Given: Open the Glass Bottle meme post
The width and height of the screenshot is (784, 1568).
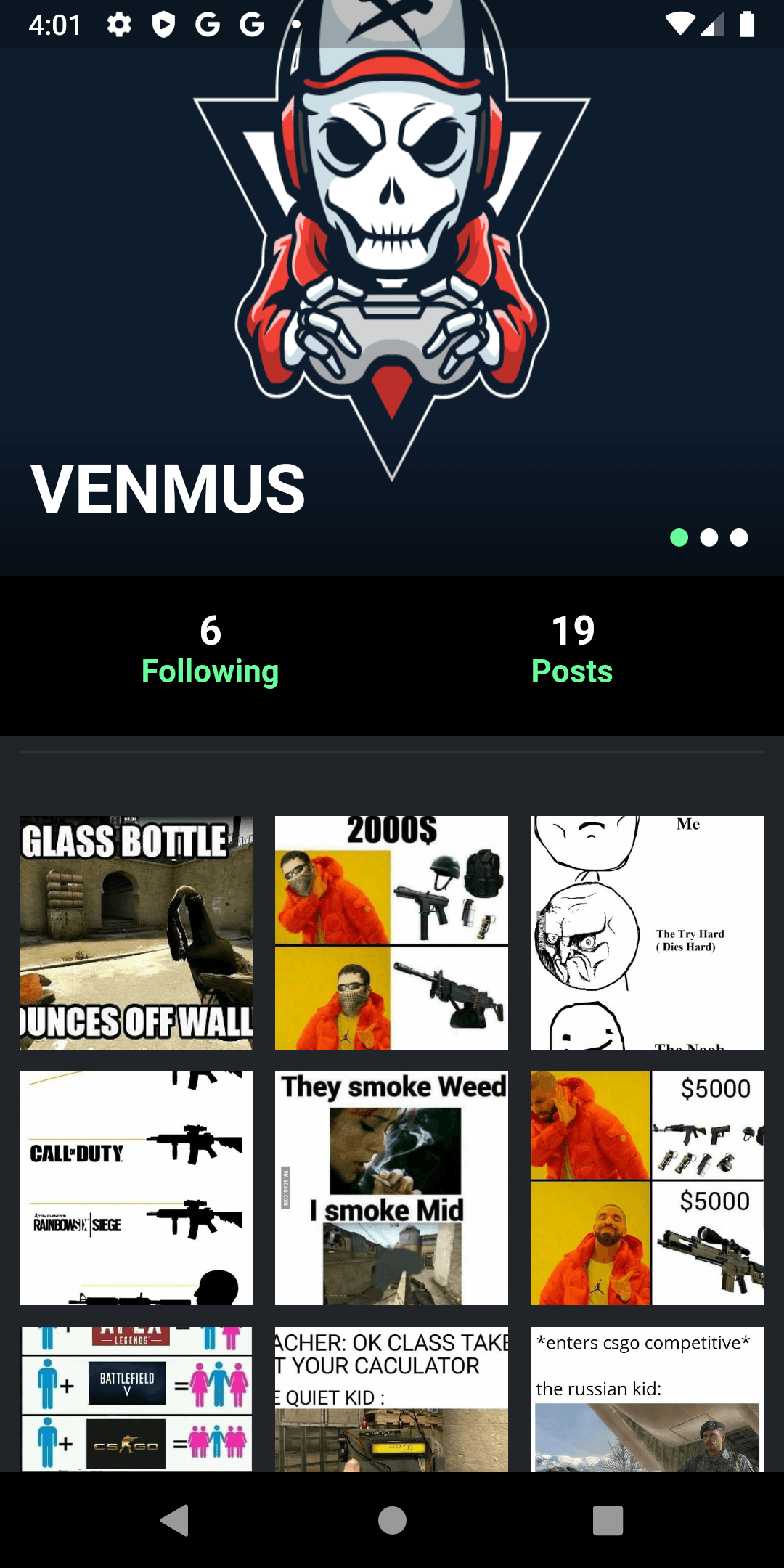Looking at the screenshot, I should [x=136, y=932].
